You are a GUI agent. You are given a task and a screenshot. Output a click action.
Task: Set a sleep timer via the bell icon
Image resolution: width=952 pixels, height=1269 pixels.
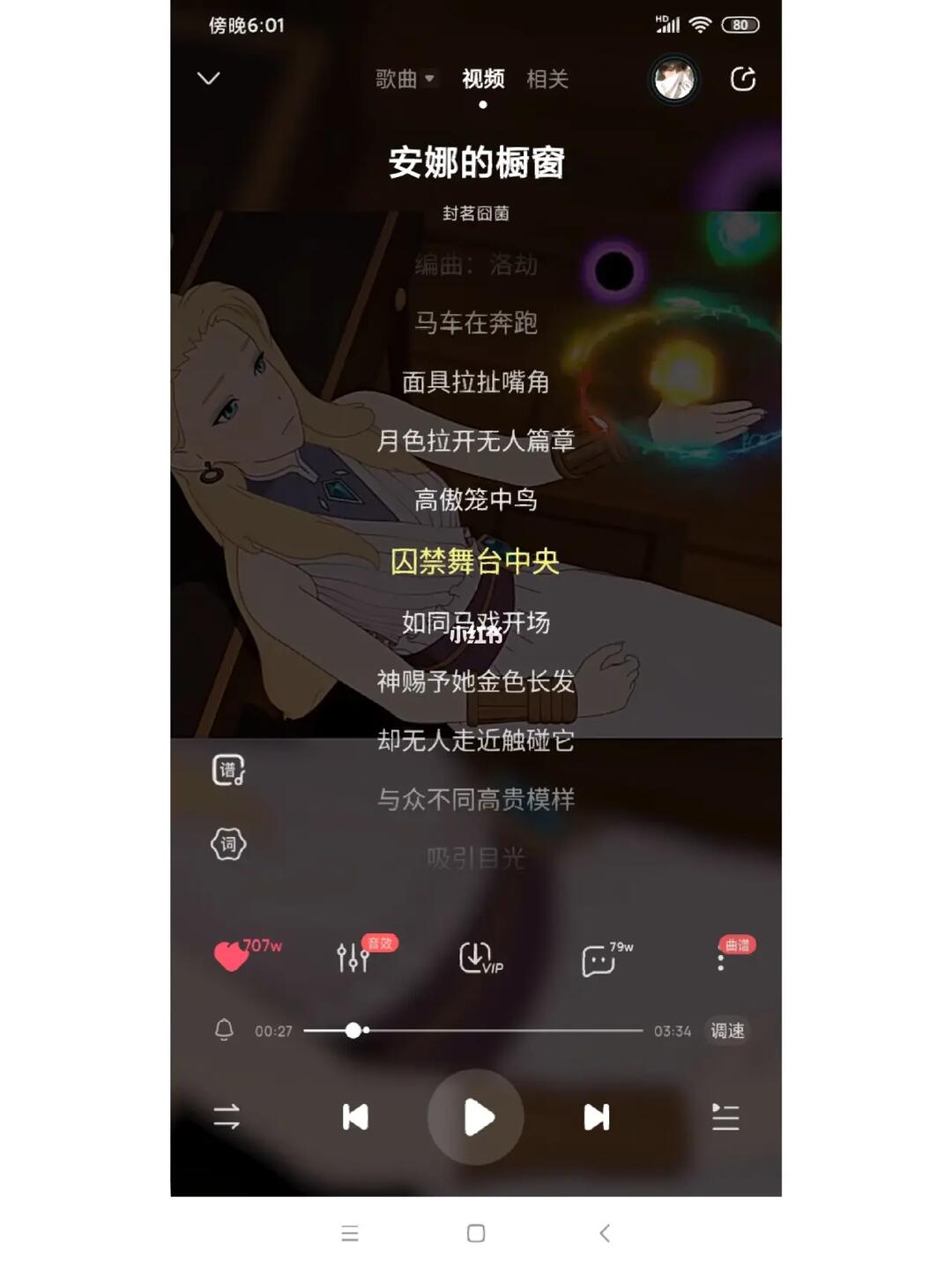[224, 1030]
